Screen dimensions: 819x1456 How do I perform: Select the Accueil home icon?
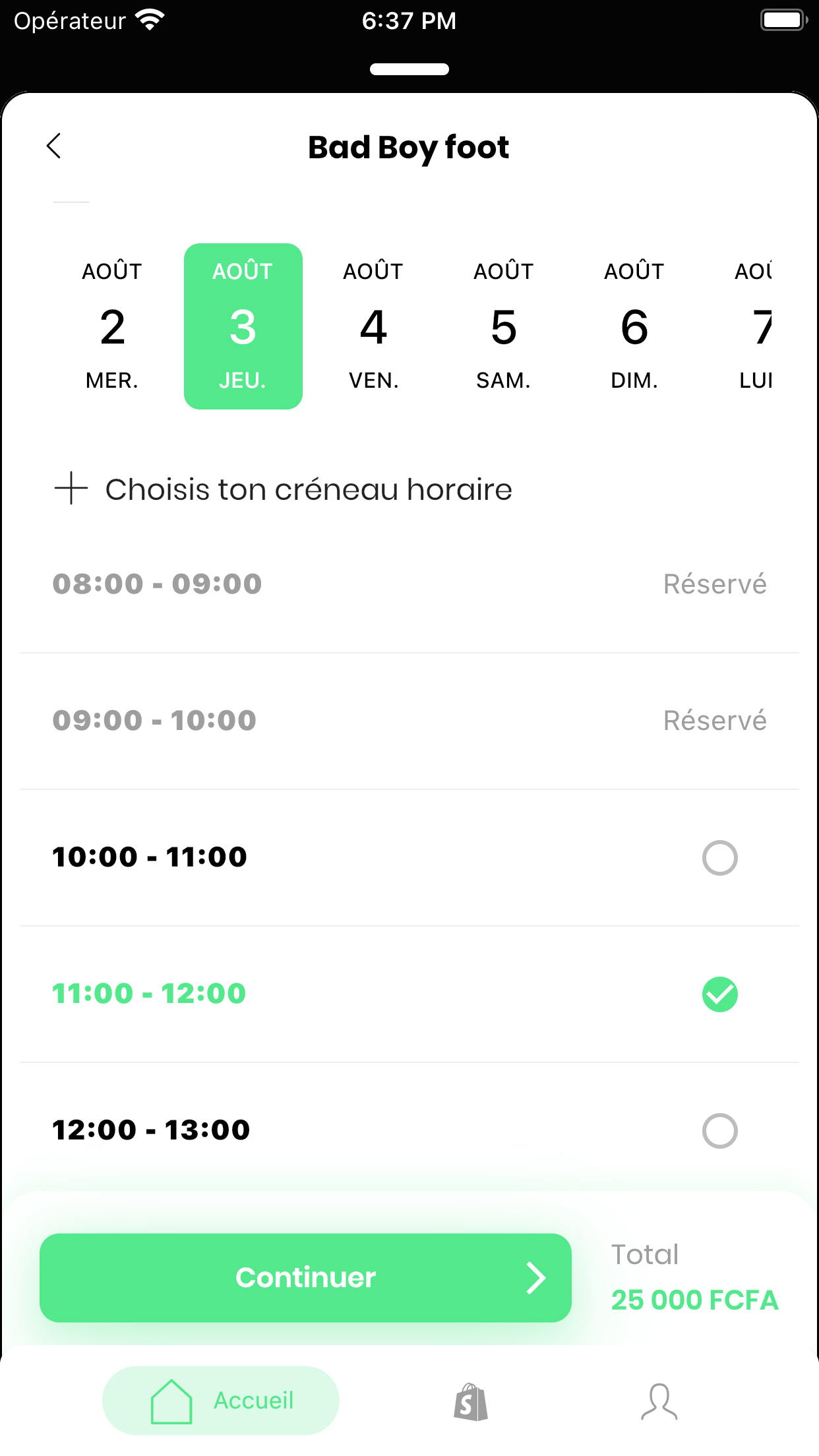point(170,1399)
